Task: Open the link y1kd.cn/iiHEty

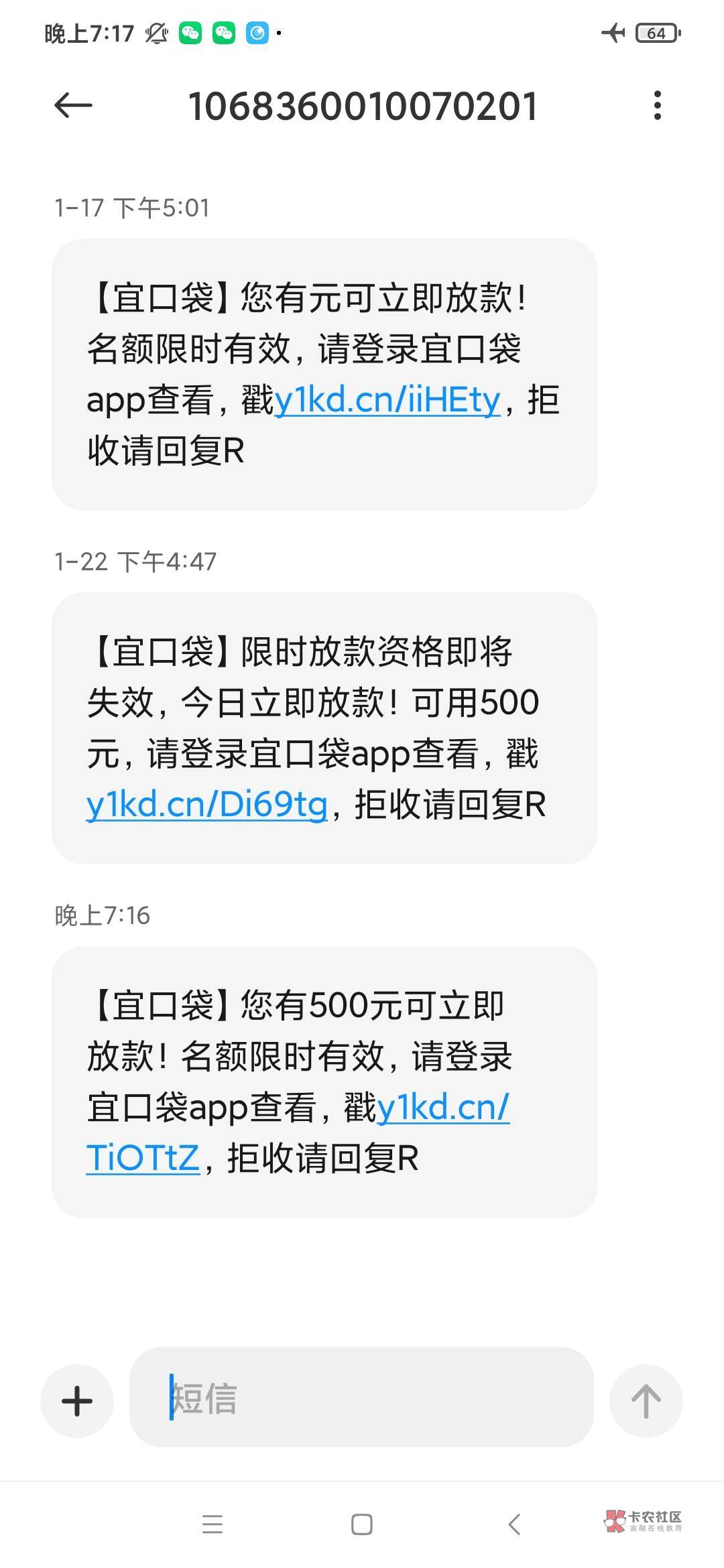Action: (x=387, y=401)
